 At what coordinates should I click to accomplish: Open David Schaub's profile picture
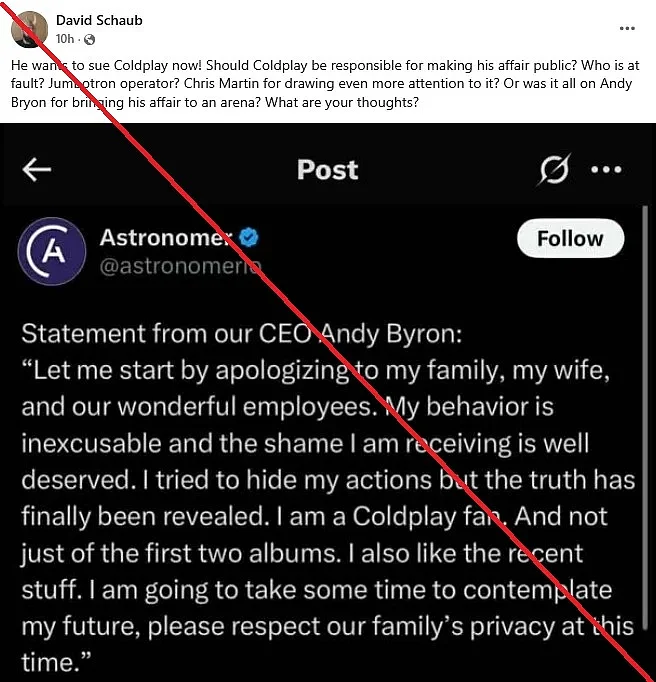29,29
